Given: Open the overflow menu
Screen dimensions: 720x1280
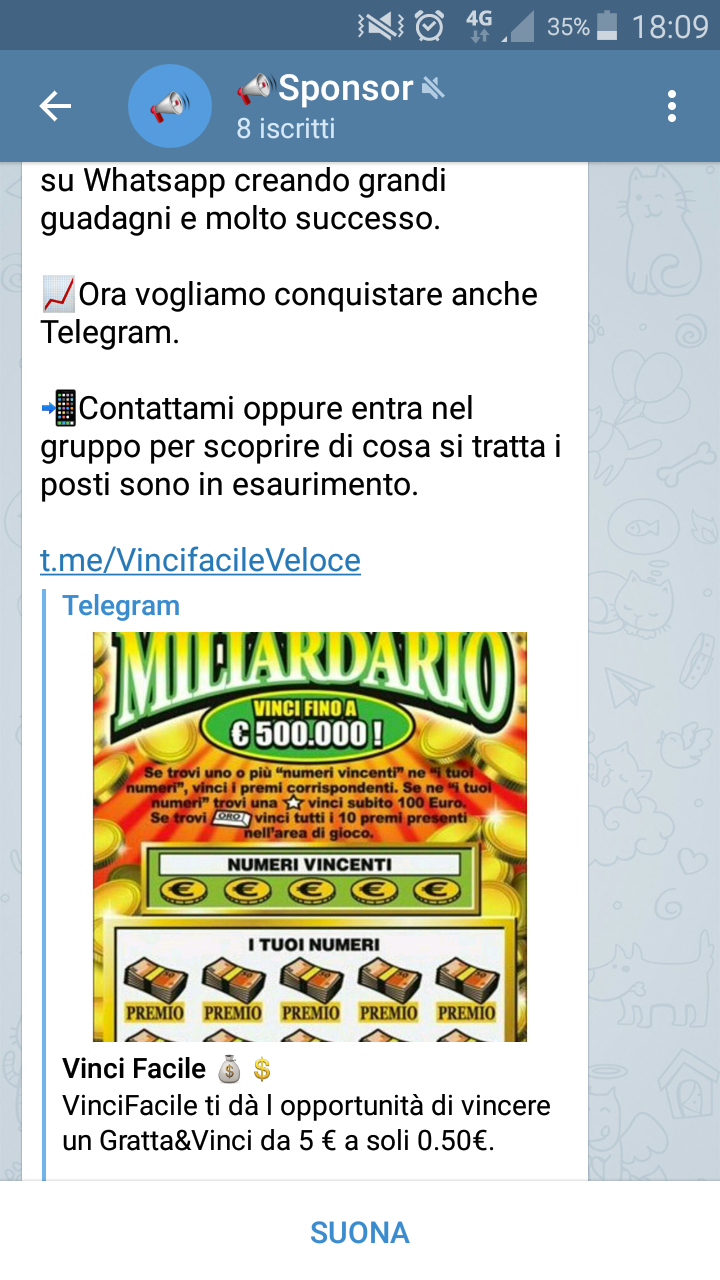Looking at the screenshot, I should [x=672, y=106].
